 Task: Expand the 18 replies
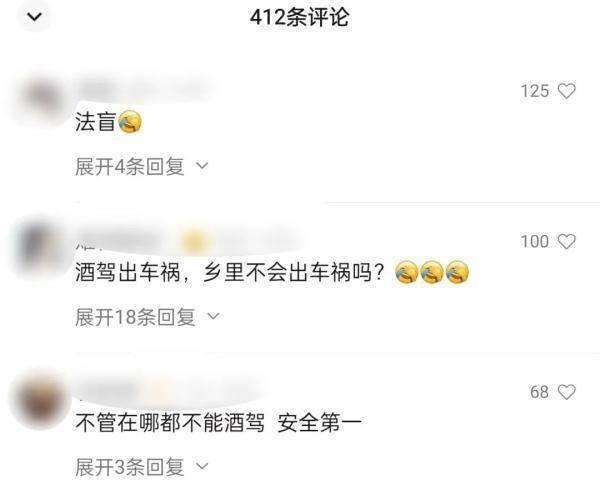coord(147,317)
